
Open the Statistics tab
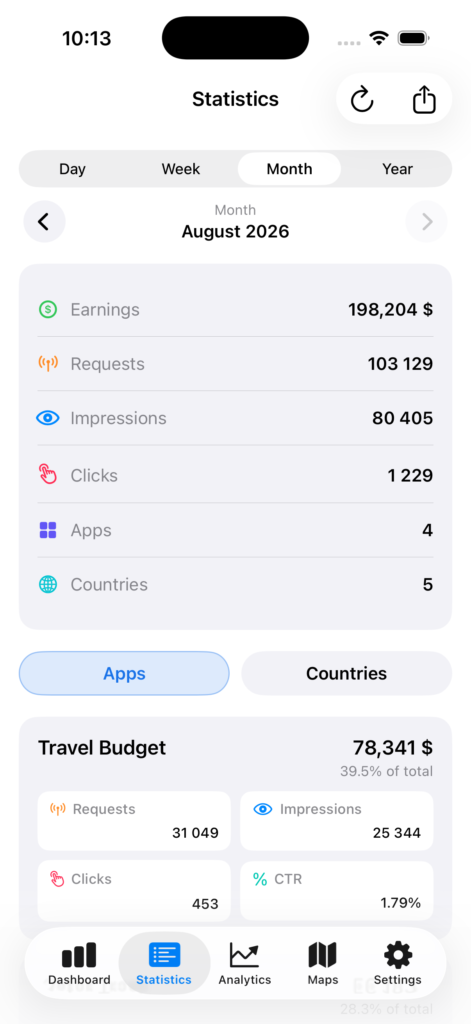(164, 963)
